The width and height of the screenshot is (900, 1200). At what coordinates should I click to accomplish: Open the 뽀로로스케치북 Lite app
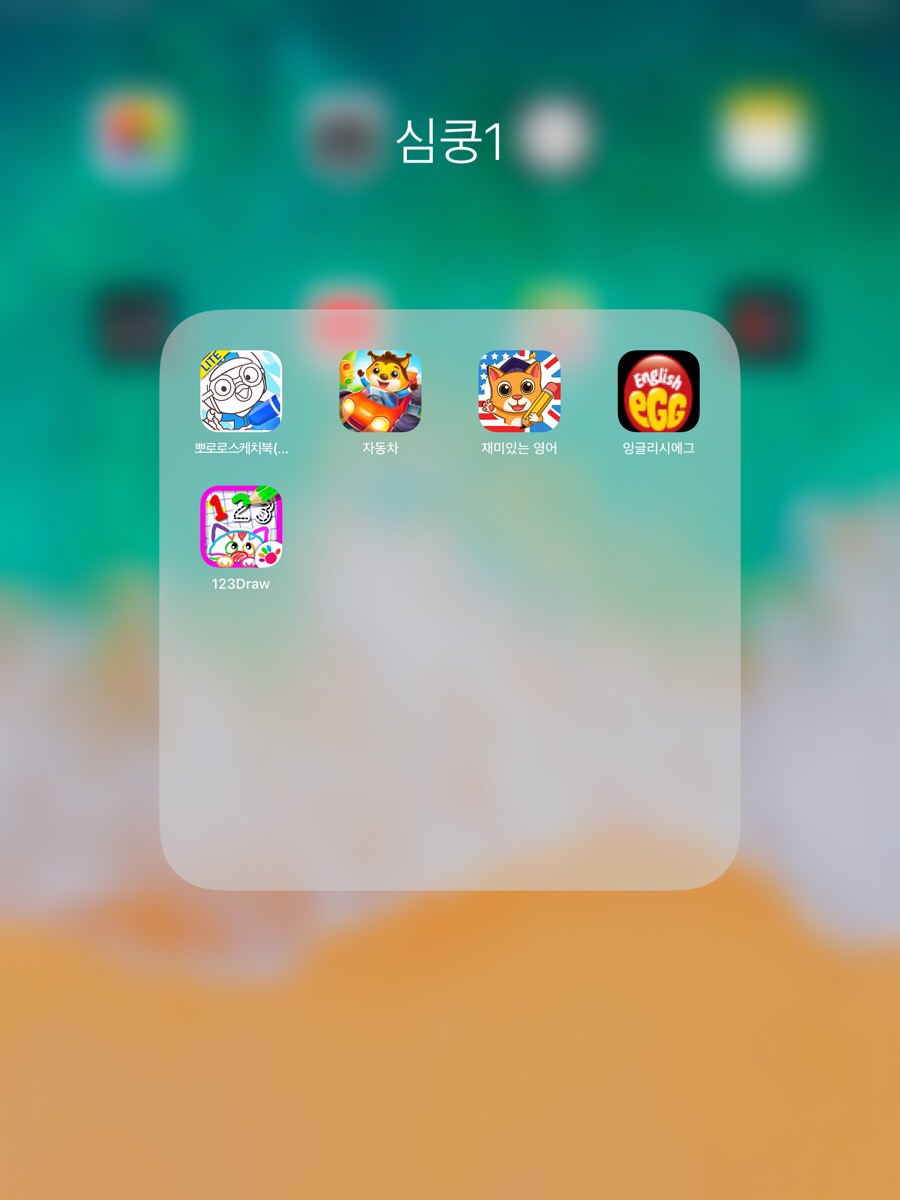pyautogui.click(x=241, y=391)
